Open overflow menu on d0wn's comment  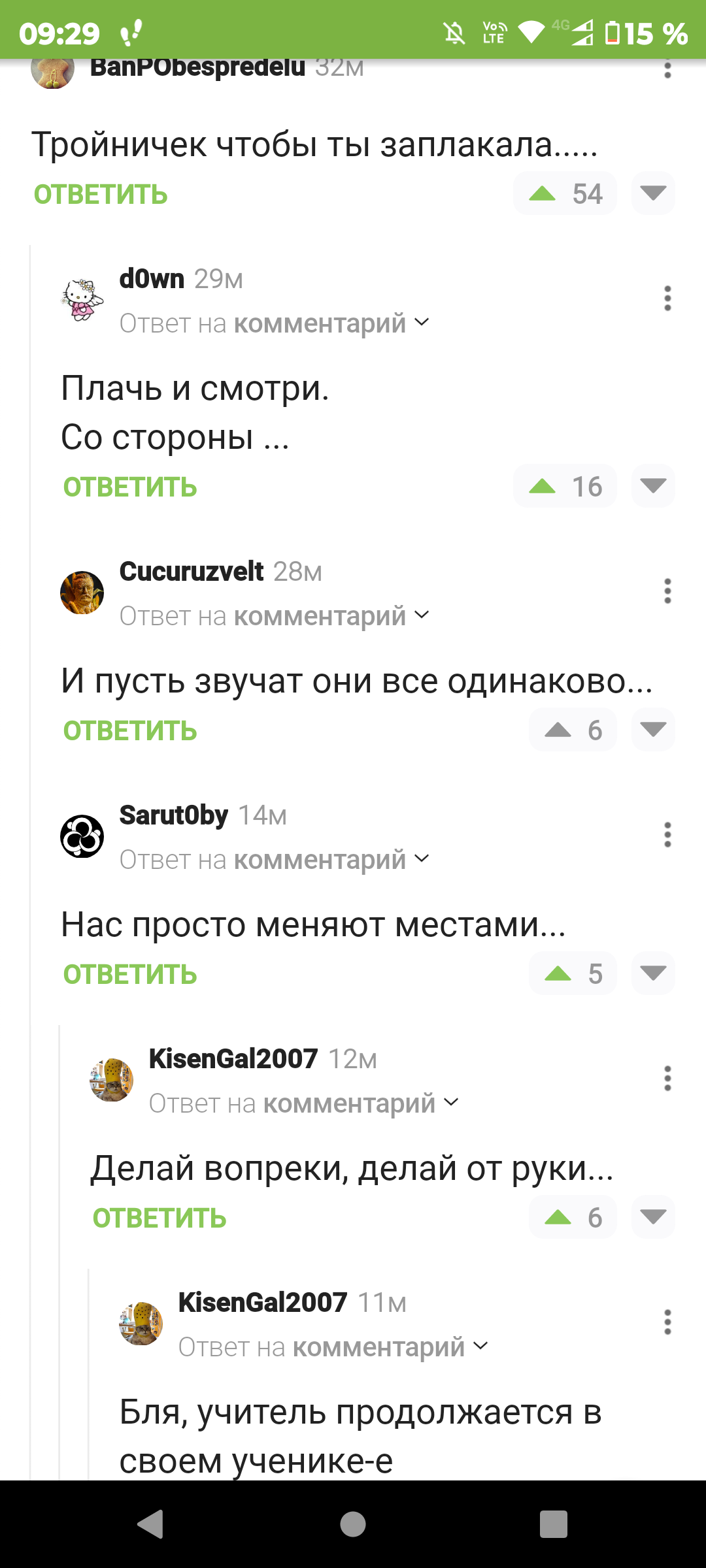click(x=667, y=299)
